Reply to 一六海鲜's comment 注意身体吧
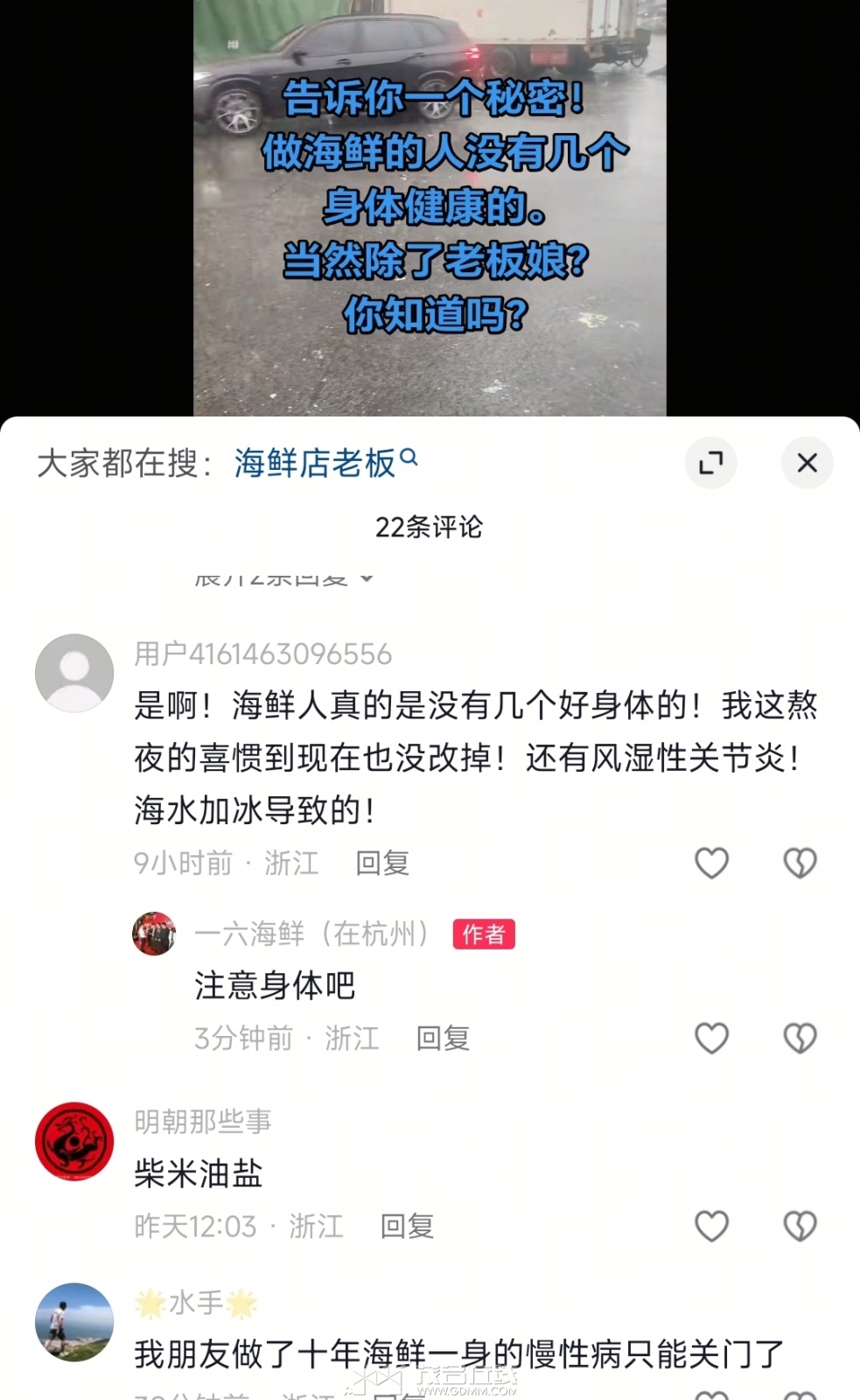The height and width of the screenshot is (1400, 860). click(443, 1039)
